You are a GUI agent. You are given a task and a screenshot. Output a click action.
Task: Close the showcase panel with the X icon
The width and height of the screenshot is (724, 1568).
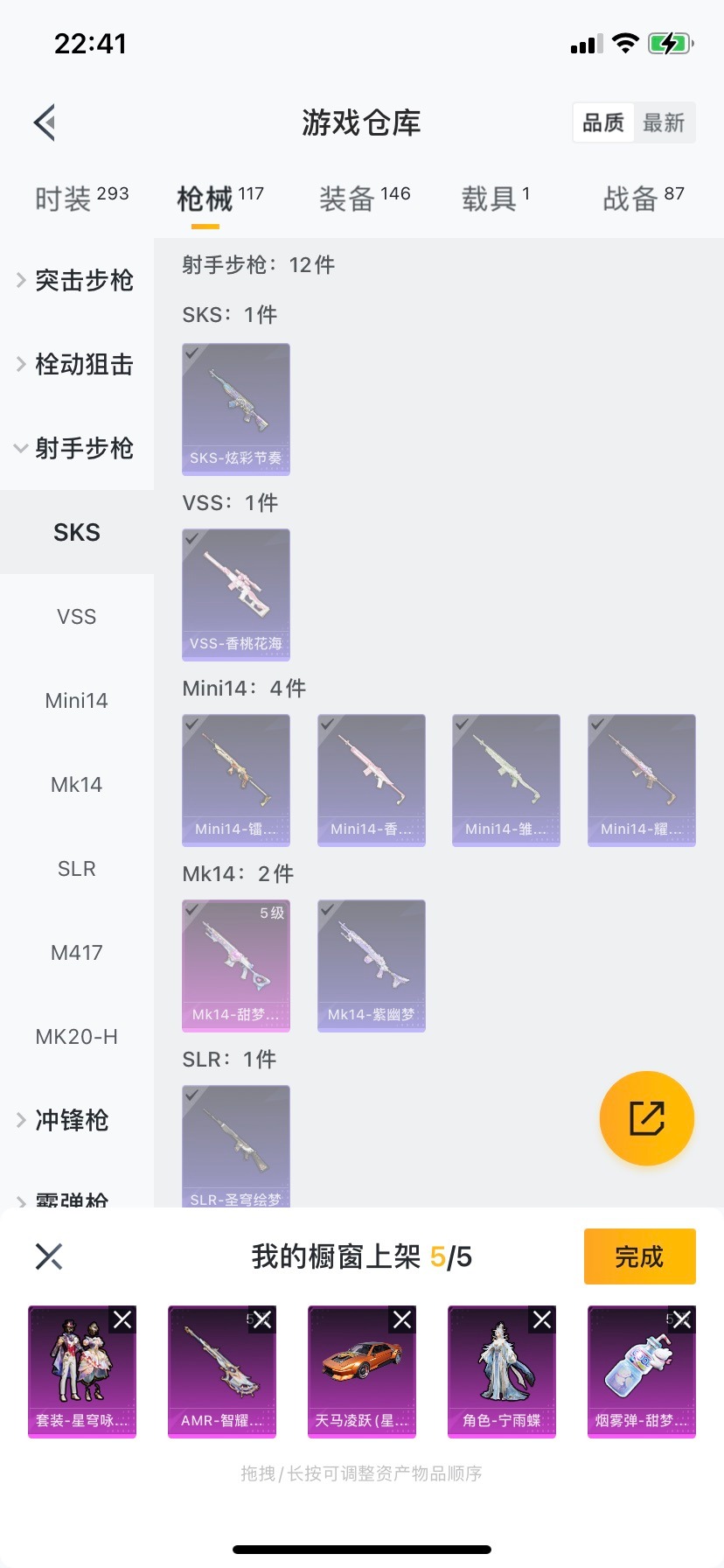point(48,1256)
